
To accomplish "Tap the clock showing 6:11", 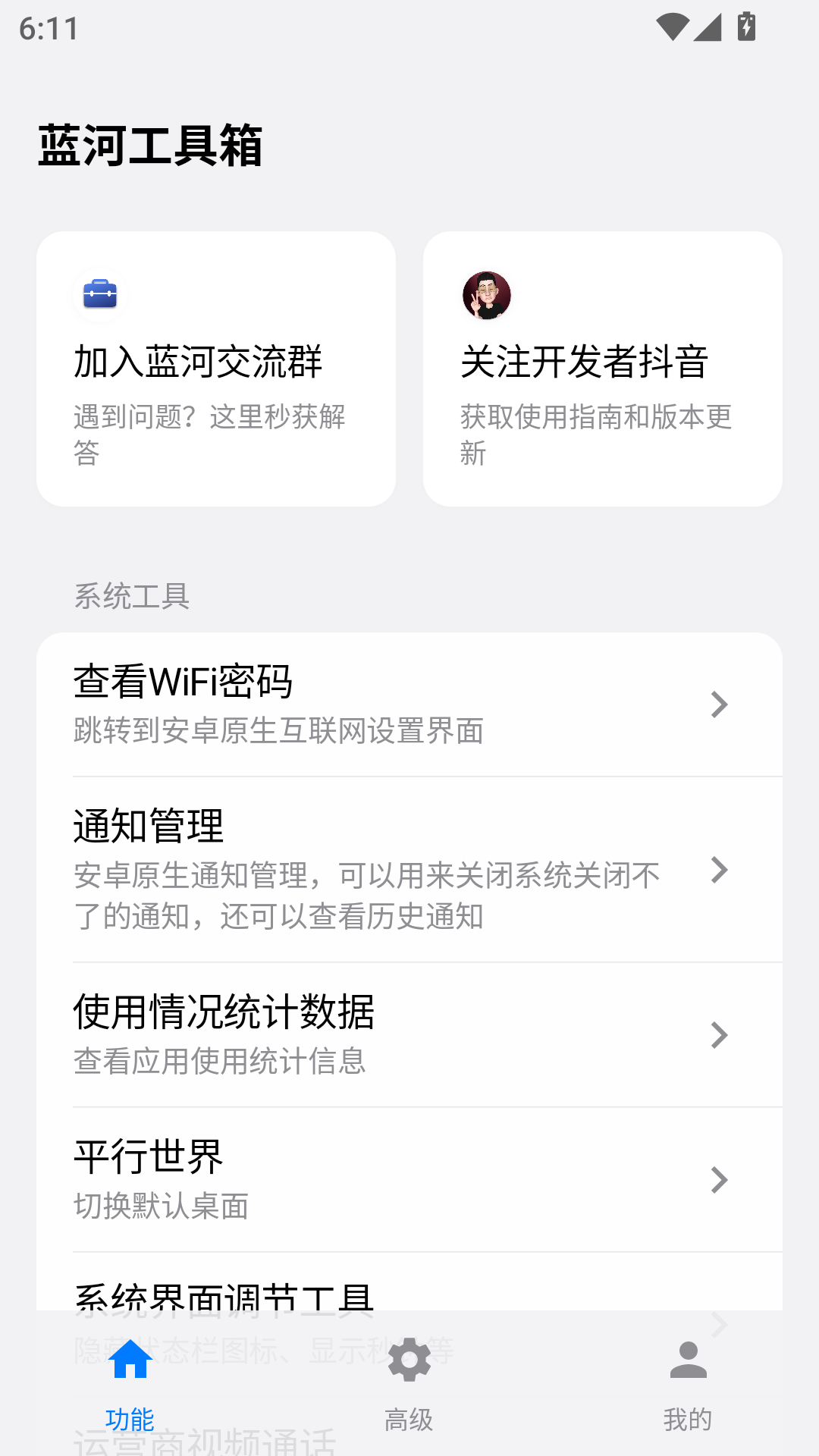I will pos(48,28).
